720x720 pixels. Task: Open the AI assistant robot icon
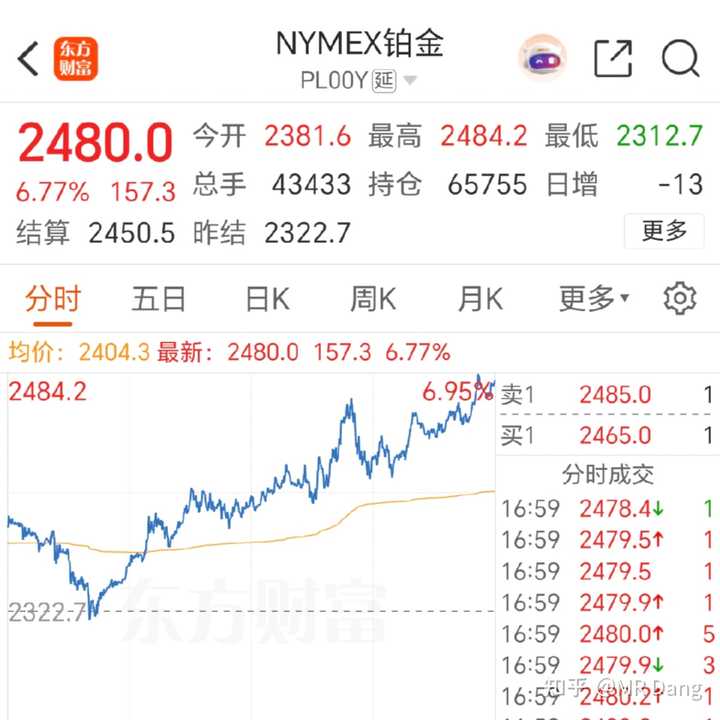pos(542,59)
